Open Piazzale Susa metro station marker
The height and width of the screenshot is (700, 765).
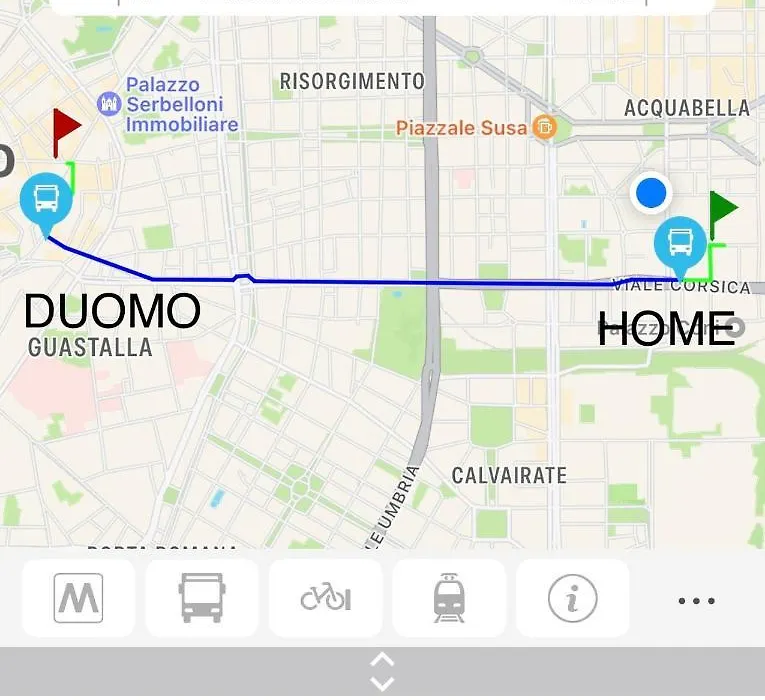click(x=544, y=127)
